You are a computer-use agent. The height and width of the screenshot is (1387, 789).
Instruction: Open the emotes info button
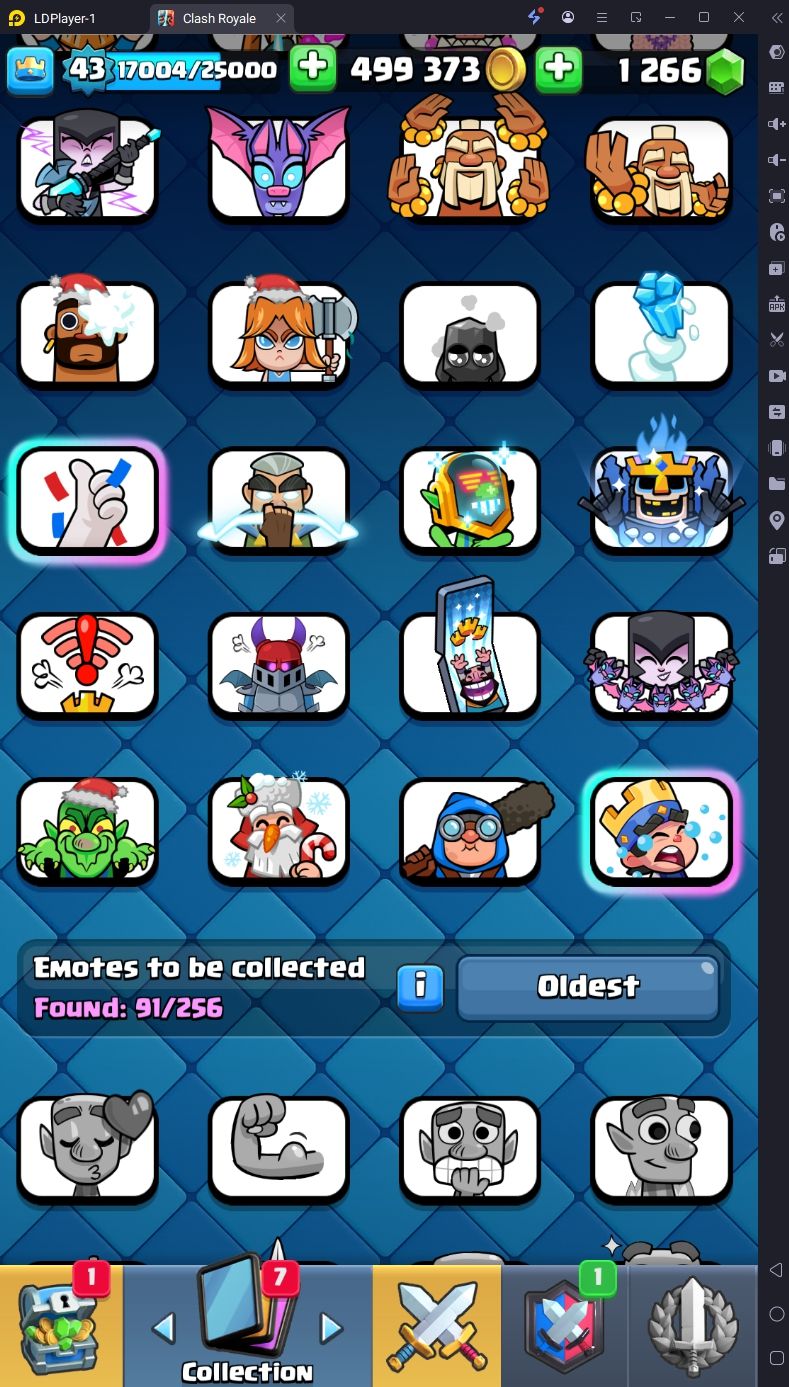pyautogui.click(x=420, y=987)
